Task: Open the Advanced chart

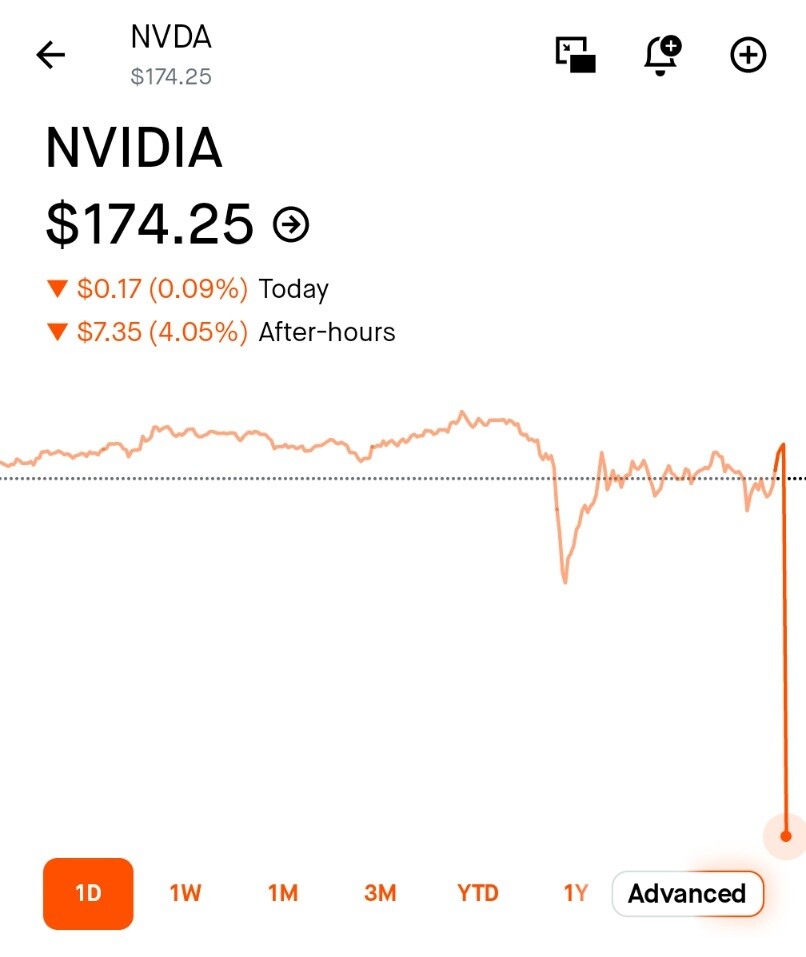Action: [x=688, y=894]
